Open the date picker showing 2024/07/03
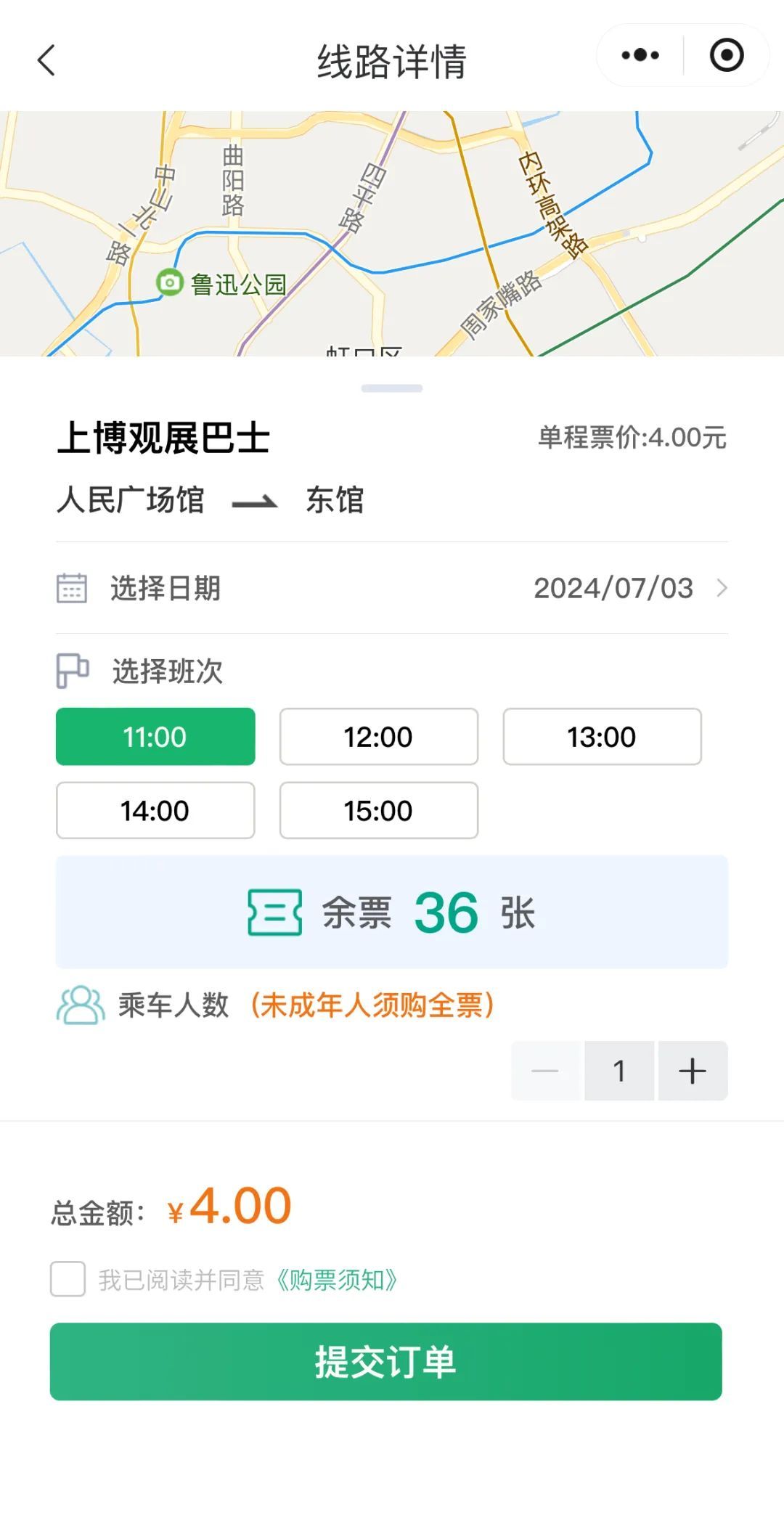 pyautogui.click(x=392, y=588)
